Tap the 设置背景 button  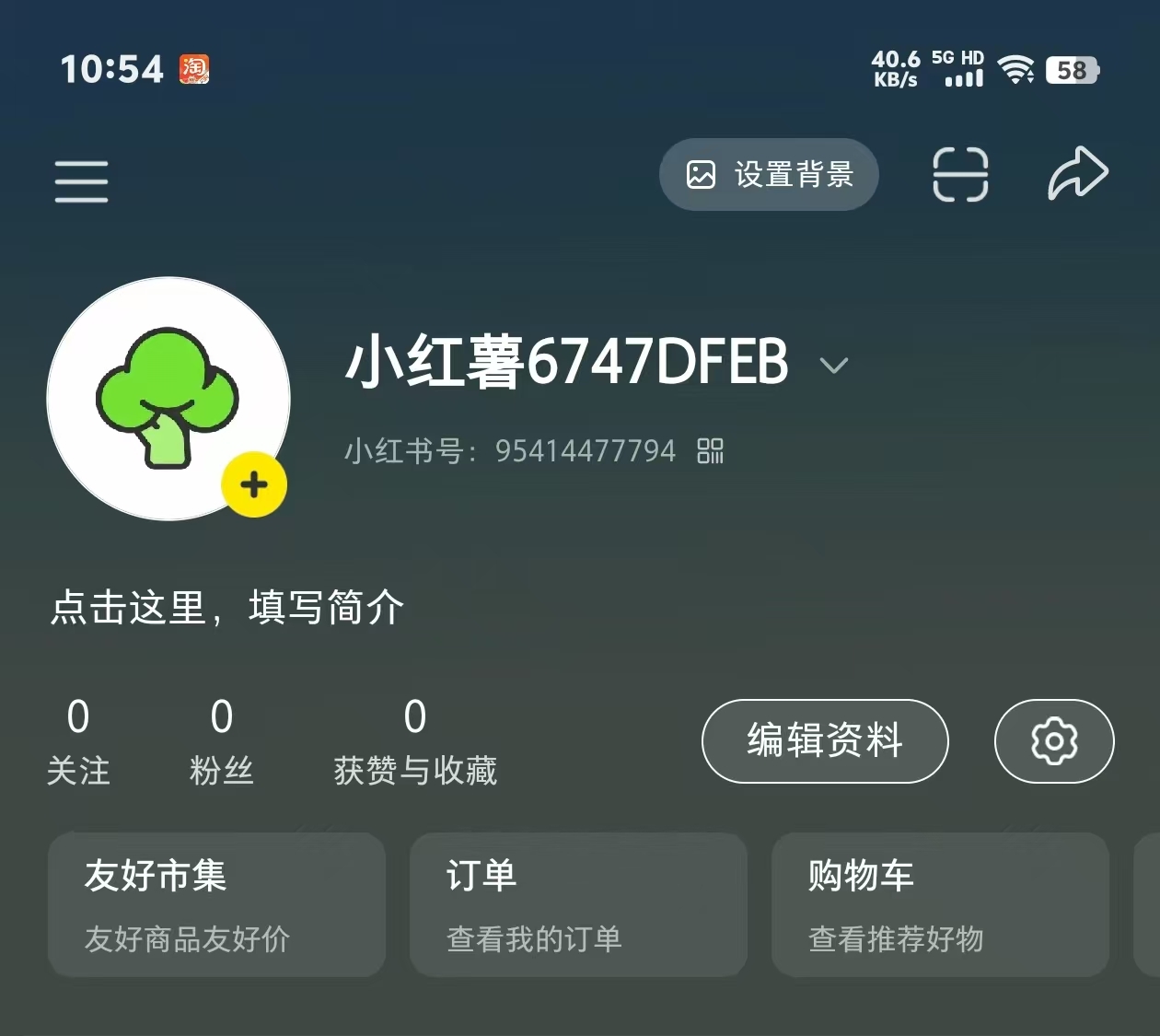tap(769, 174)
